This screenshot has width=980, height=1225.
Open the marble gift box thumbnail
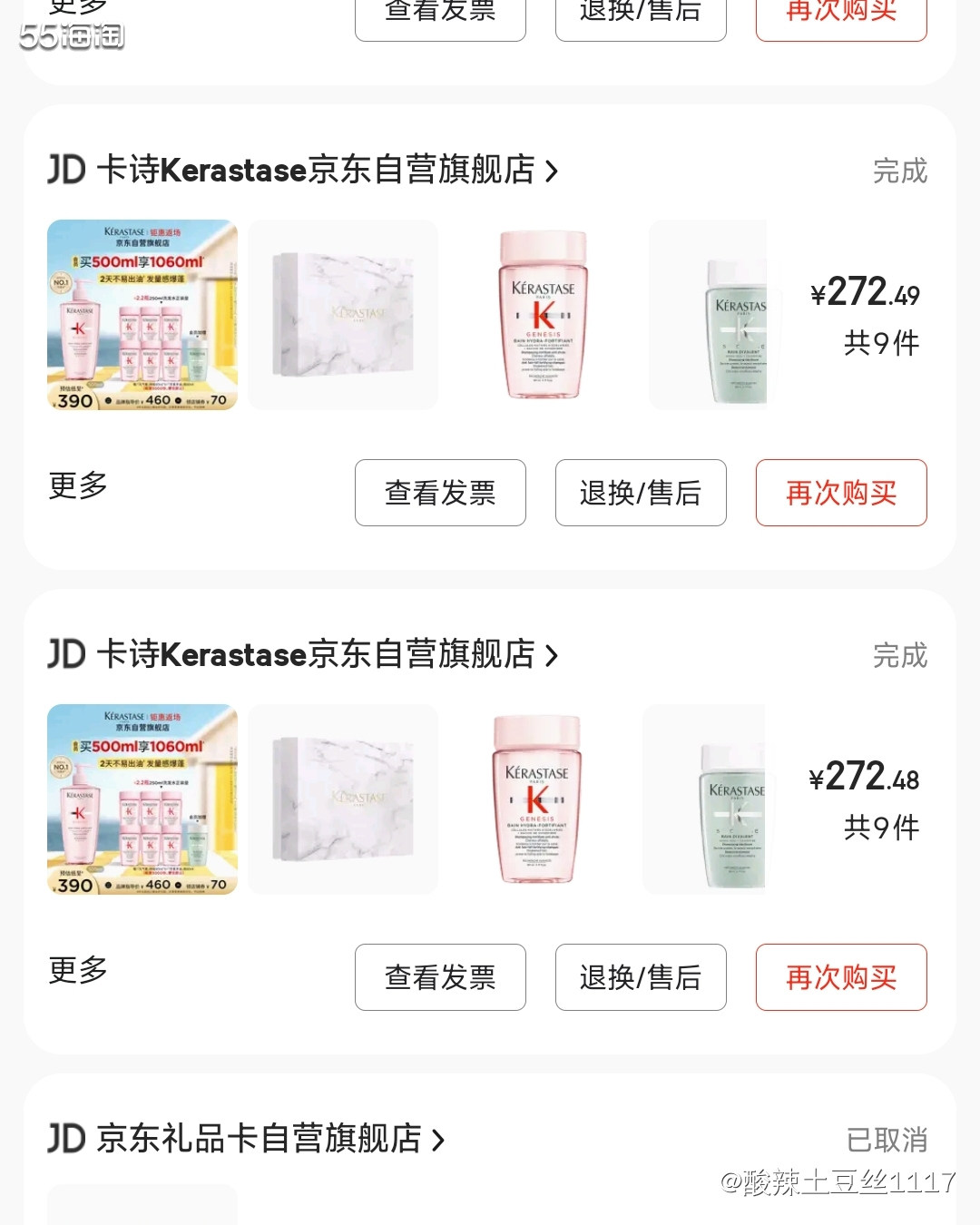tap(342, 315)
